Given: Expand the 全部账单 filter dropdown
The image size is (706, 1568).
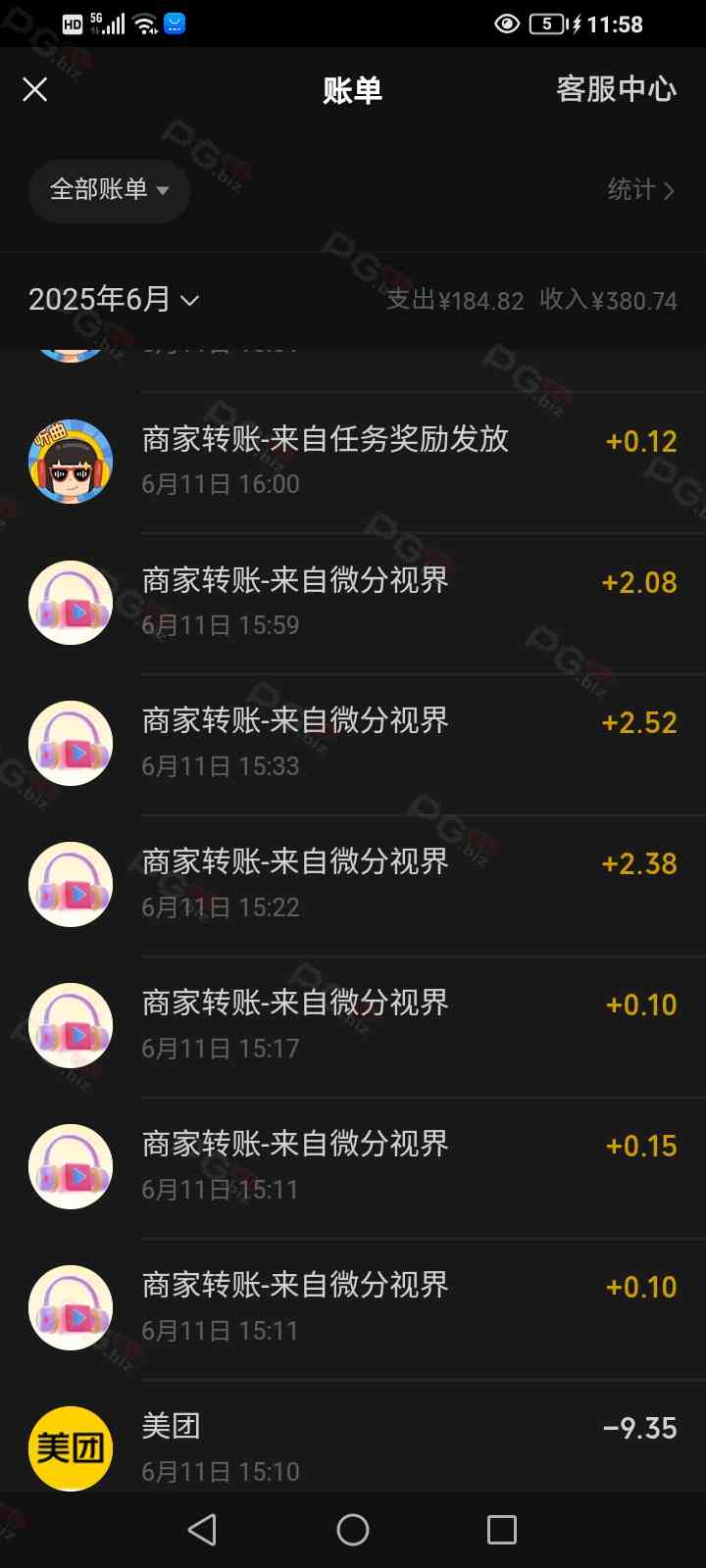Looking at the screenshot, I should pyautogui.click(x=109, y=190).
